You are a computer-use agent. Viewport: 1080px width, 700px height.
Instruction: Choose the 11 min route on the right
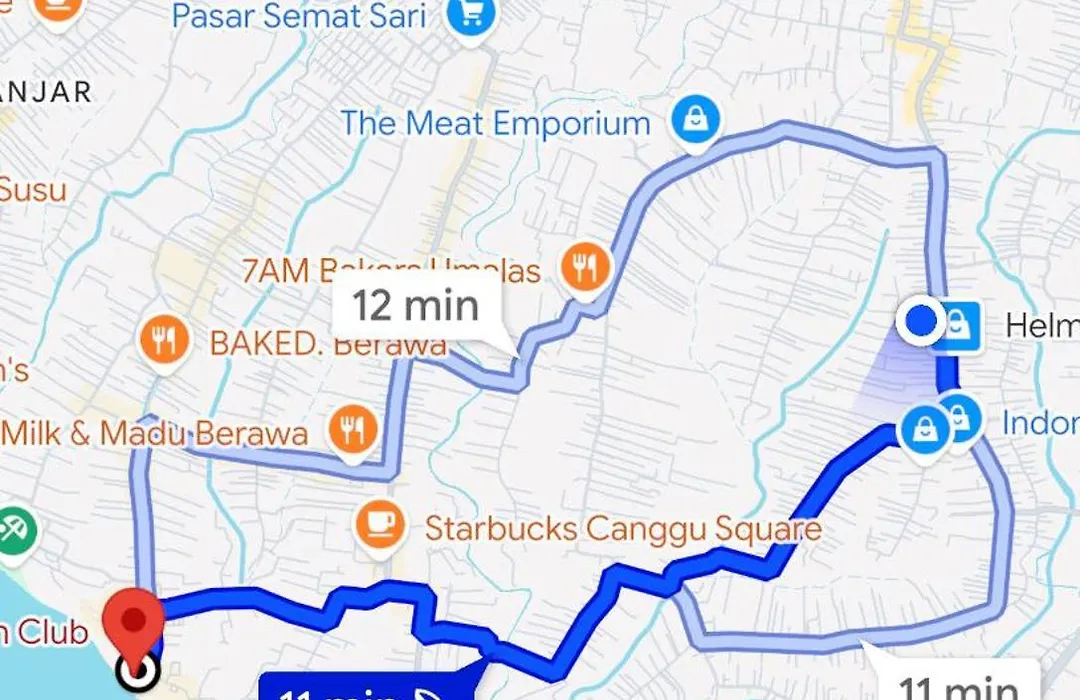coord(958,685)
